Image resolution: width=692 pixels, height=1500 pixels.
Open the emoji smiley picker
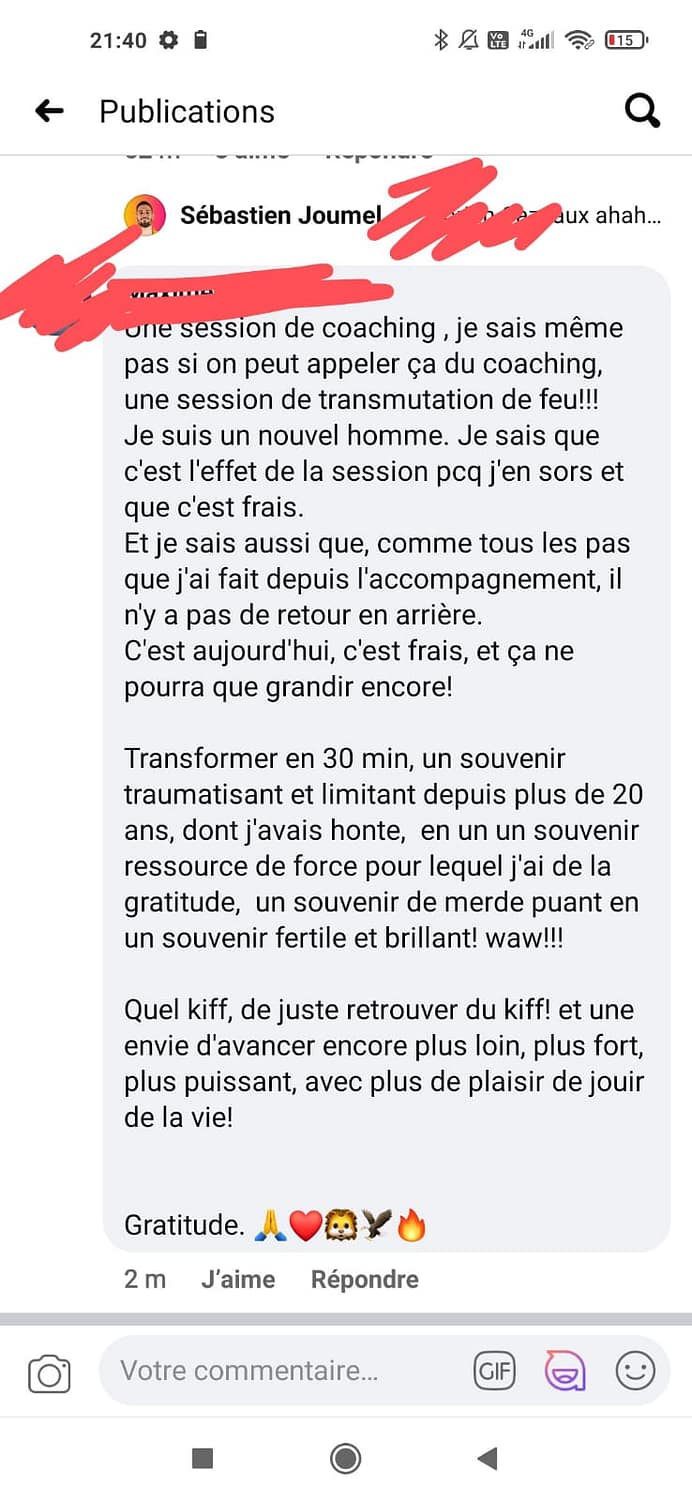coord(635,1371)
